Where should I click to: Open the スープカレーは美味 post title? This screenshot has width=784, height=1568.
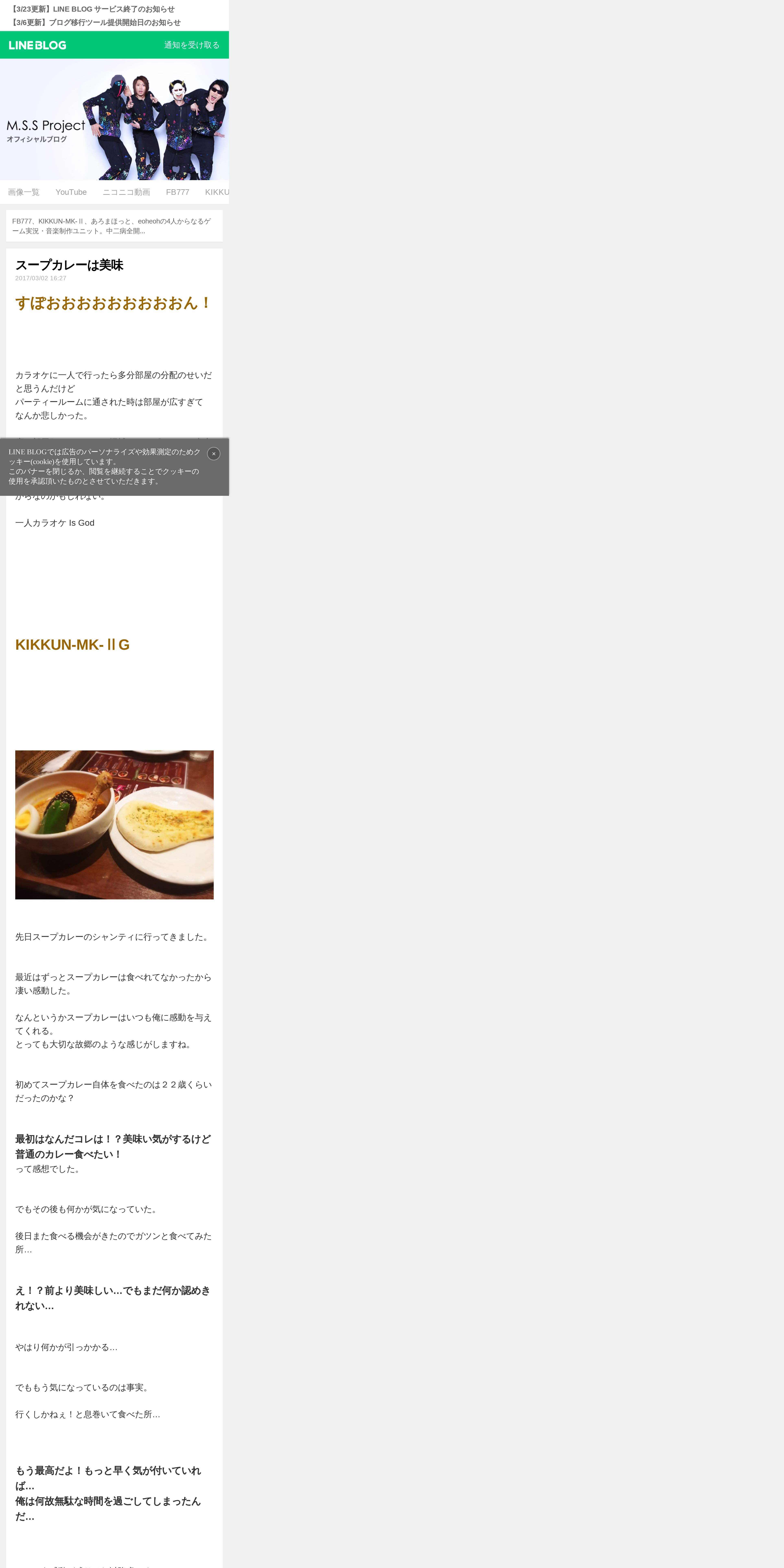69,265
